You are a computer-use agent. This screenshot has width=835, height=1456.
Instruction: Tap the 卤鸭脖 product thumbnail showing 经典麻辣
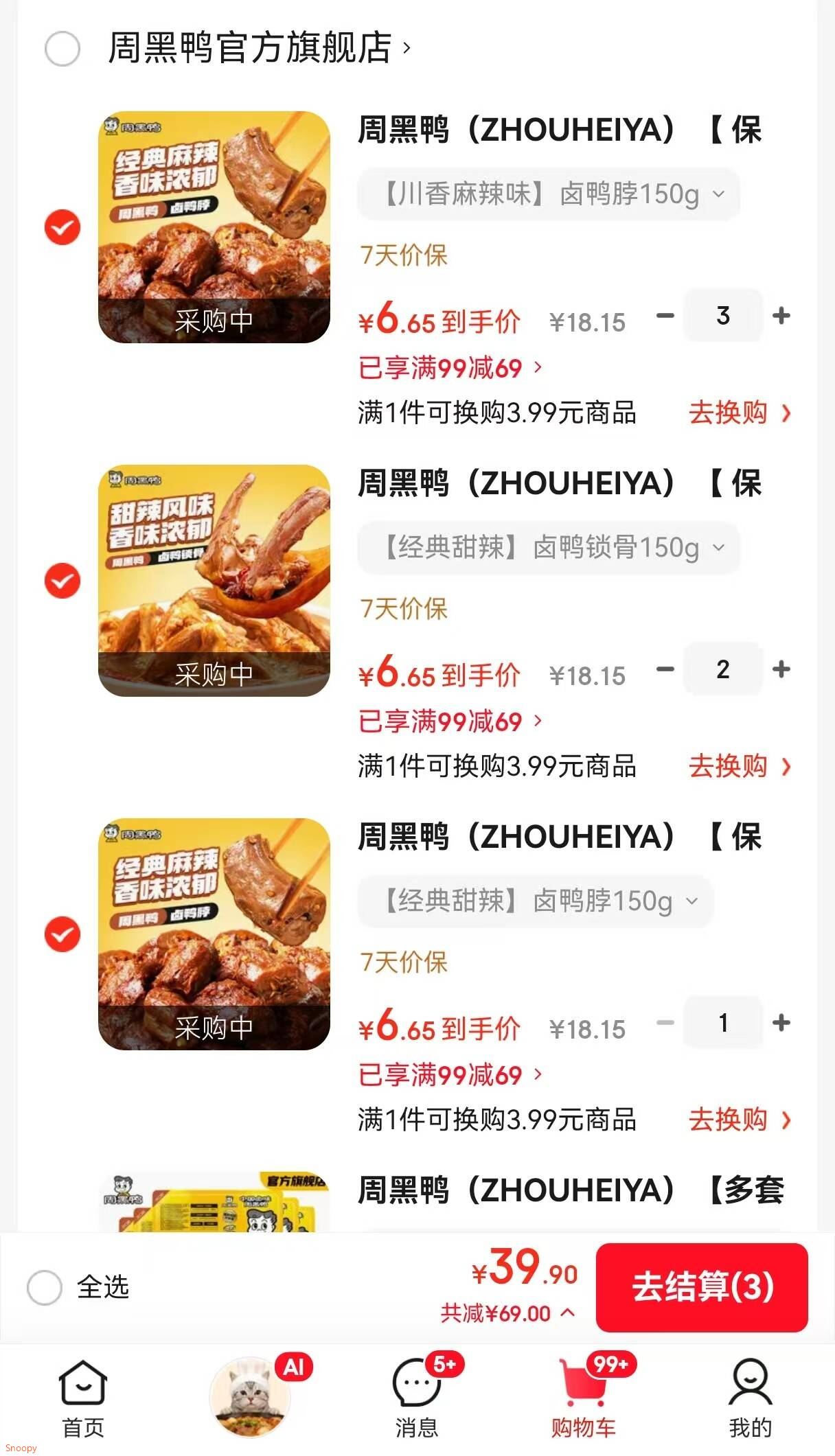click(215, 227)
